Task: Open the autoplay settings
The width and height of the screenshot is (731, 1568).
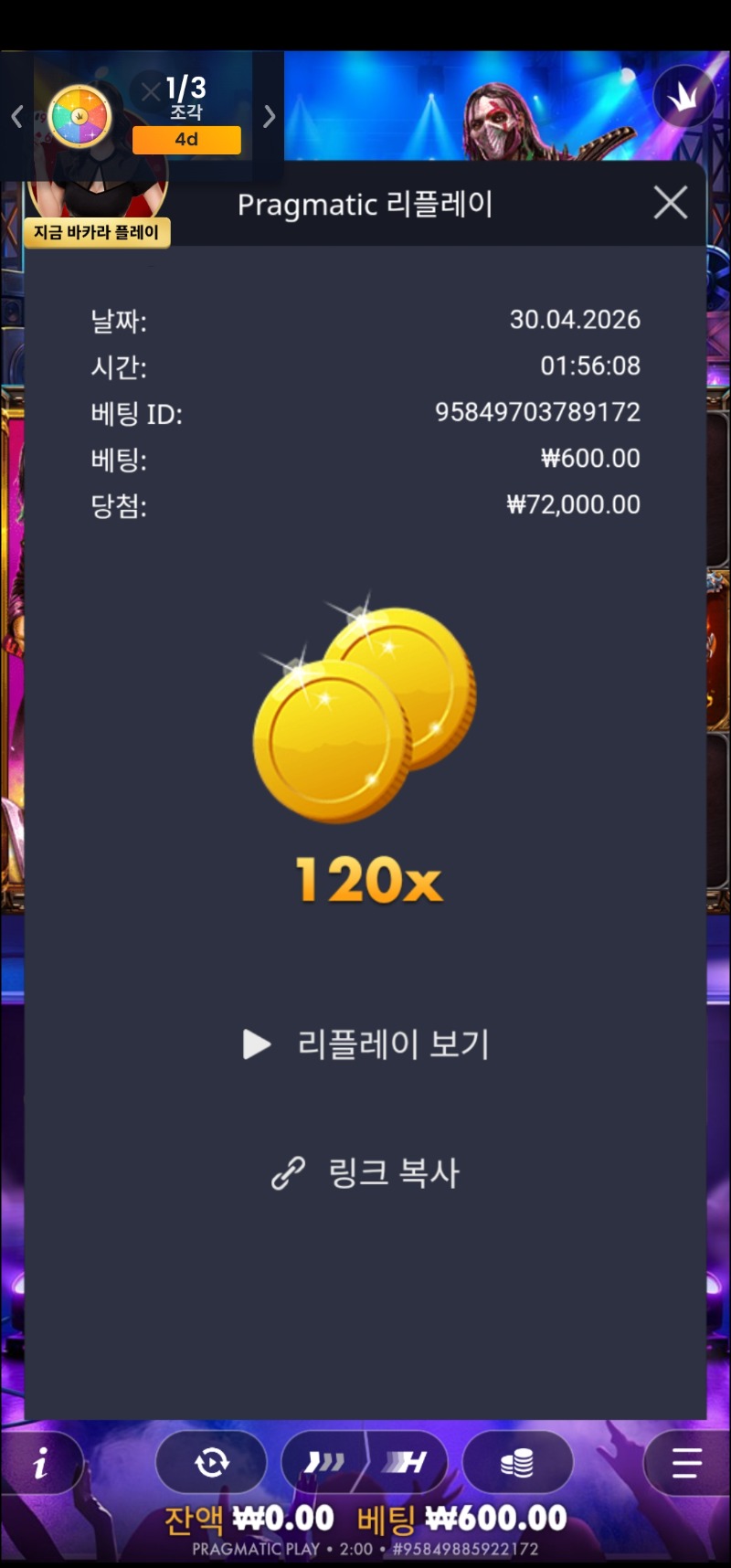Action: tap(211, 1463)
